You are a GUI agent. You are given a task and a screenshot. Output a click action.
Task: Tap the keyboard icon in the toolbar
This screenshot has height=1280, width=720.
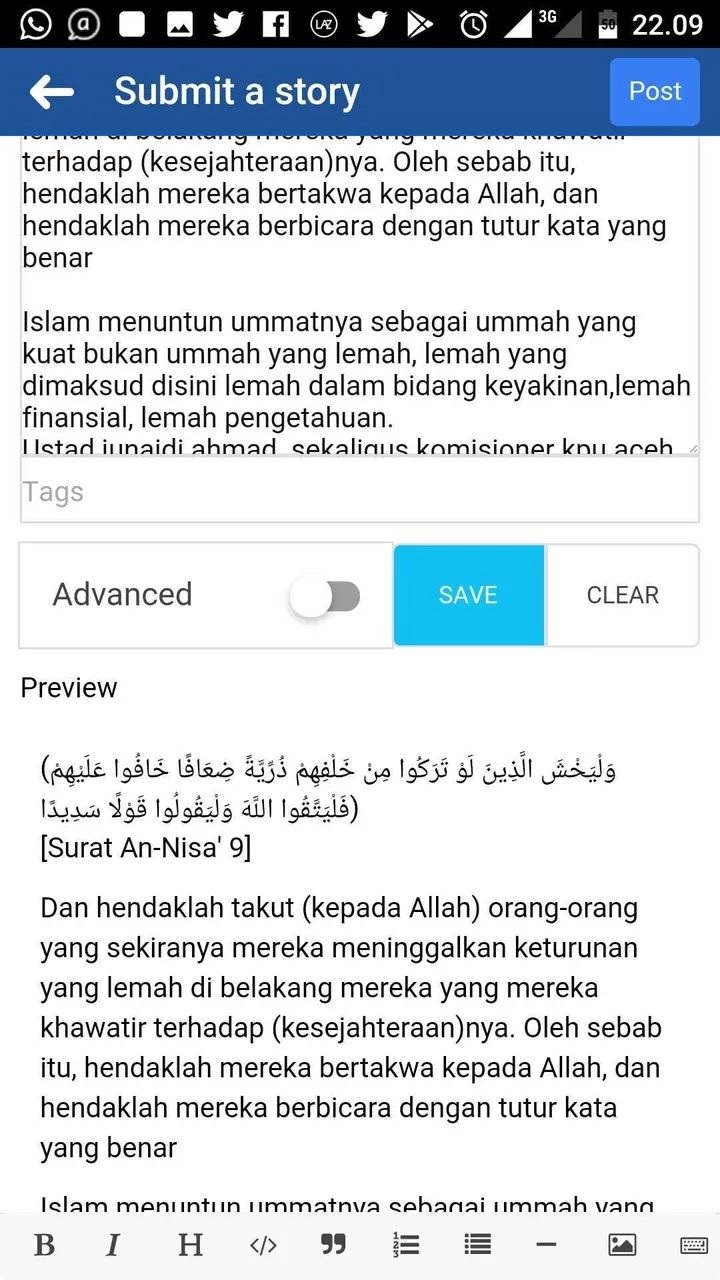click(x=693, y=1245)
